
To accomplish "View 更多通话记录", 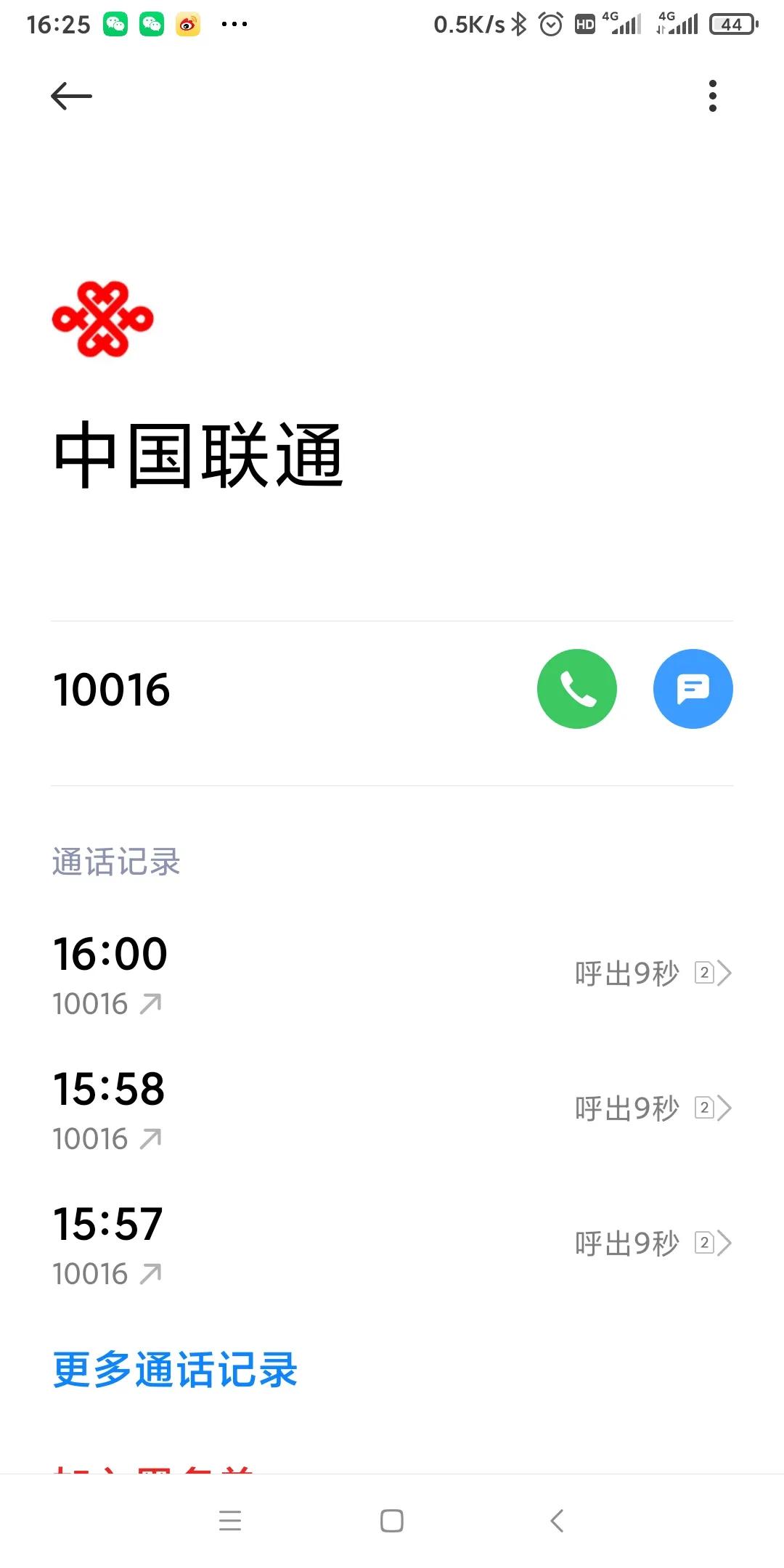I will coord(175,1371).
